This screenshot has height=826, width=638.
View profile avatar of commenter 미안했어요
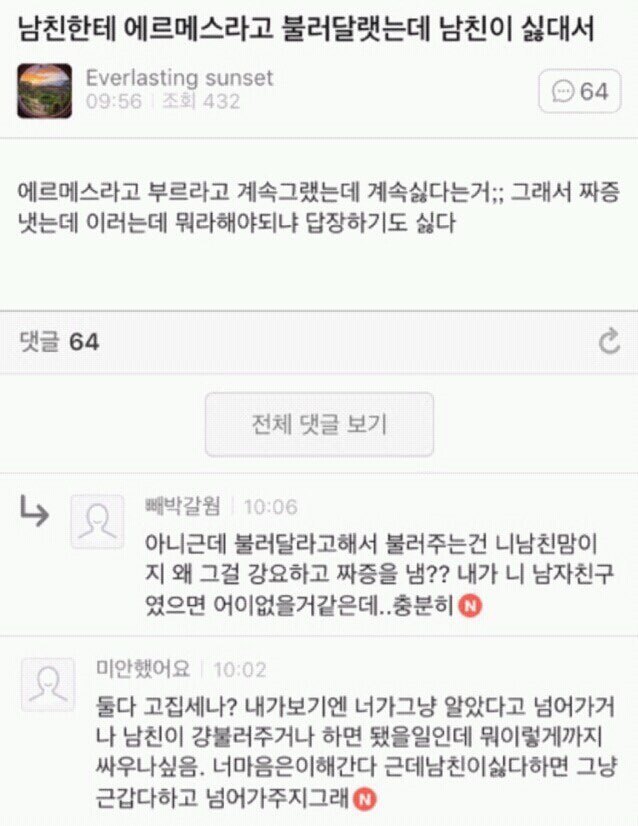47,683
